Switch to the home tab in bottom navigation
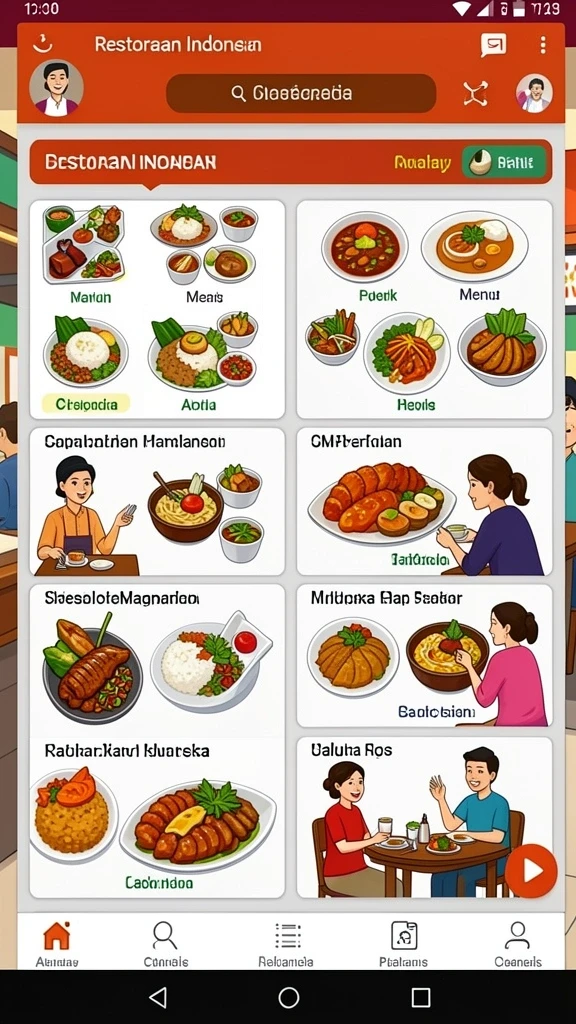Image resolution: width=576 pixels, height=1024 pixels. pos(57,944)
